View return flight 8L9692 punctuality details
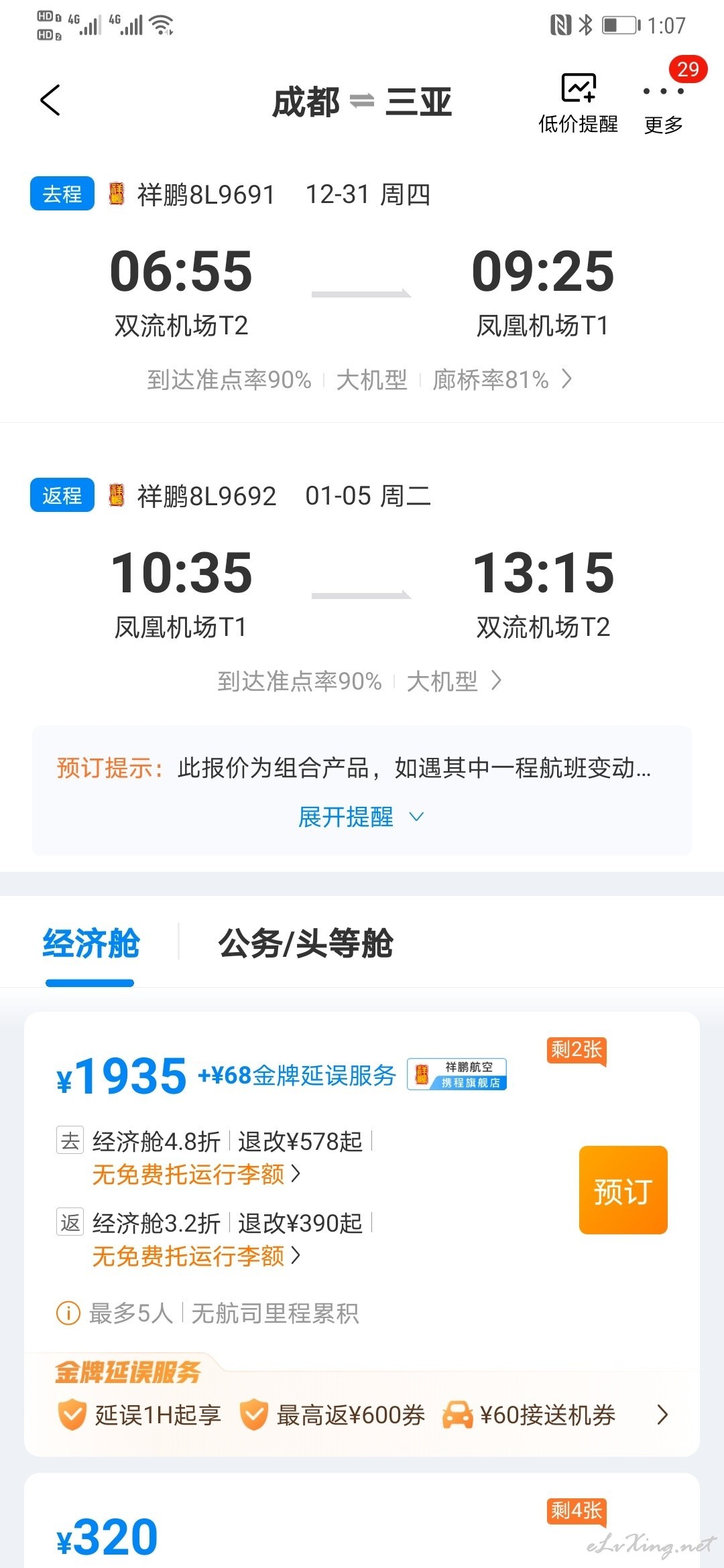This screenshot has width=724, height=1568. [359, 681]
